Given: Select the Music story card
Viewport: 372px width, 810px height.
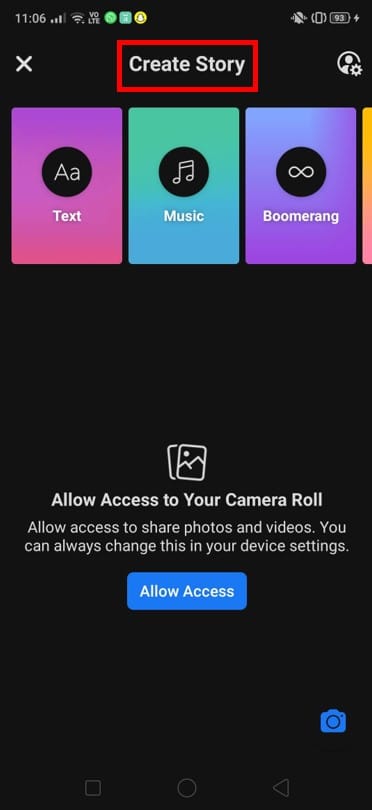Looking at the screenshot, I should (184, 185).
